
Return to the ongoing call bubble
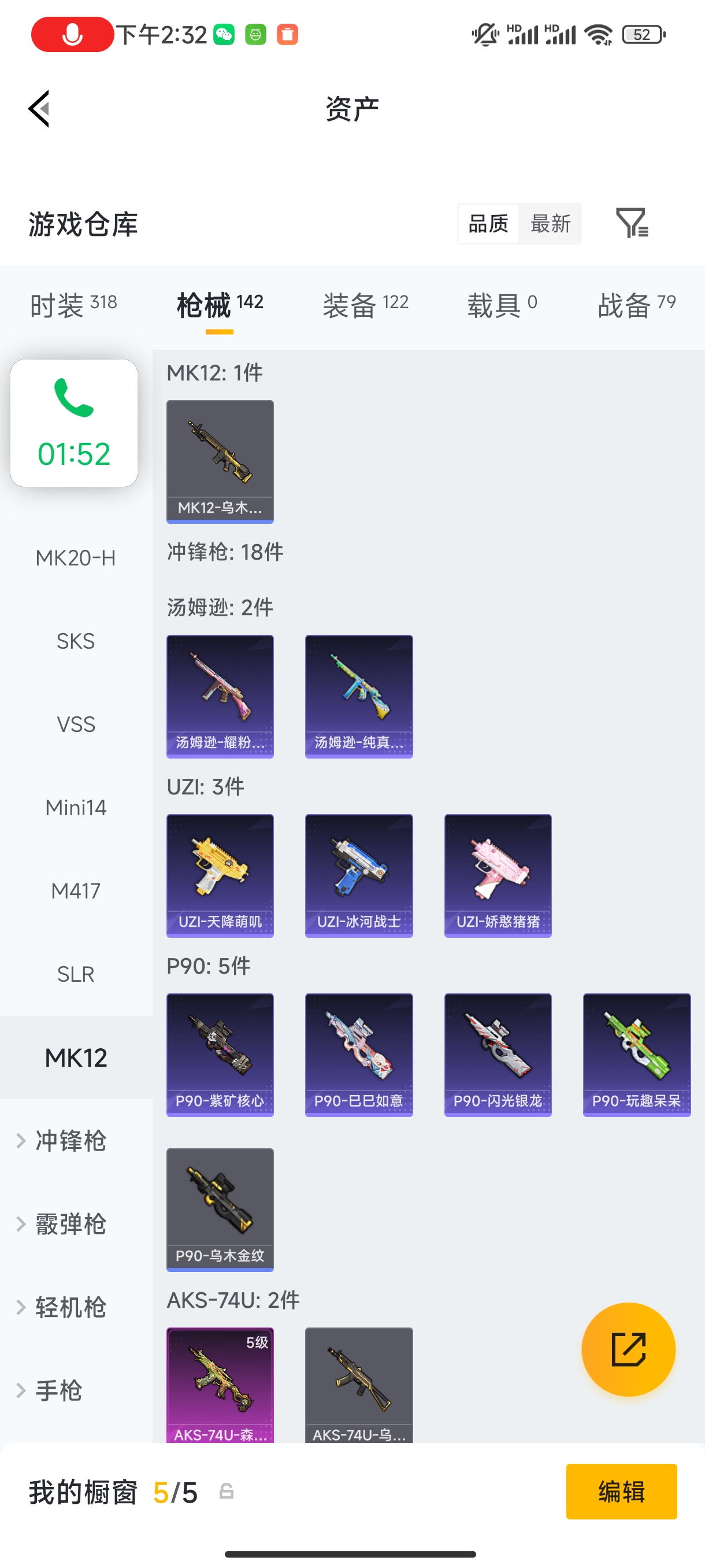(73, 423)
